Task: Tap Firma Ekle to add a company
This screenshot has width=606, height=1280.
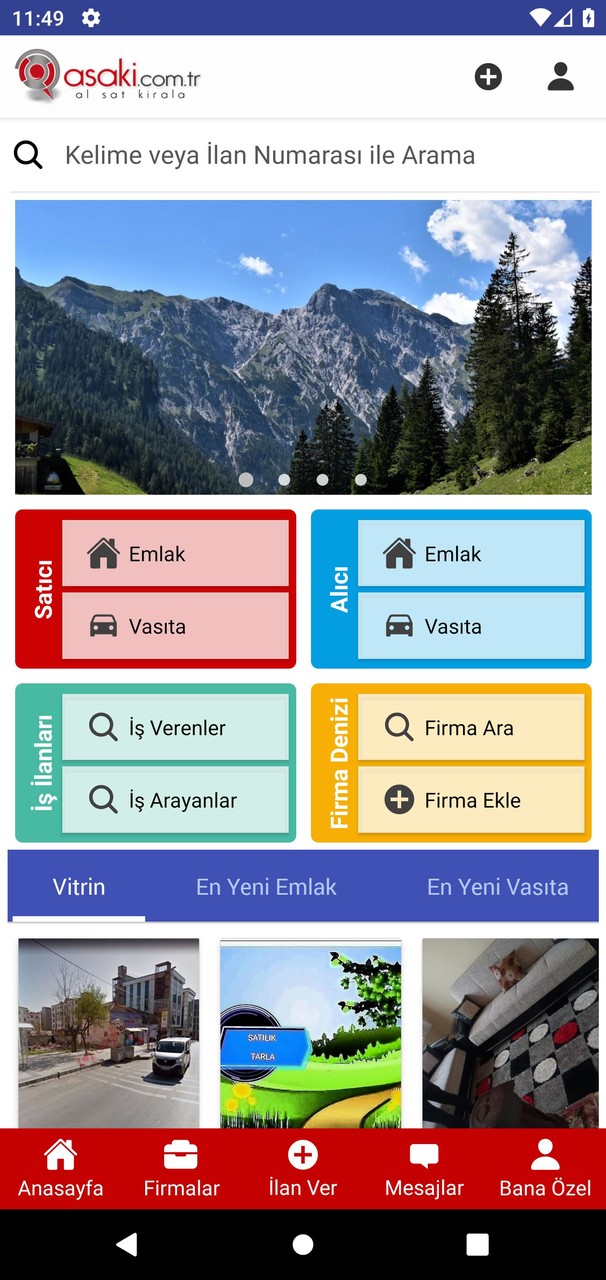Action: click(471, 800)
